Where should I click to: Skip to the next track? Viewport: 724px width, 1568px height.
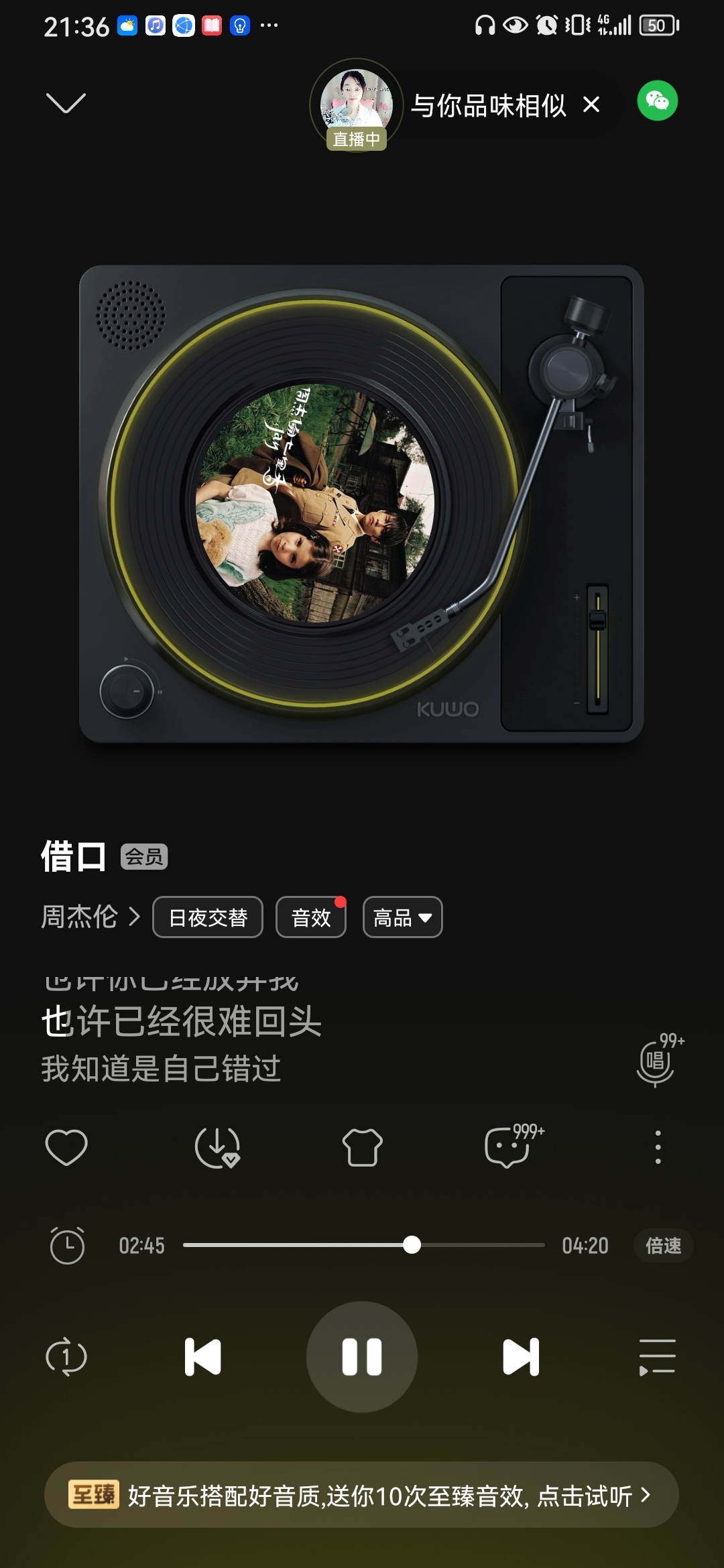[x=521, y=1357]
